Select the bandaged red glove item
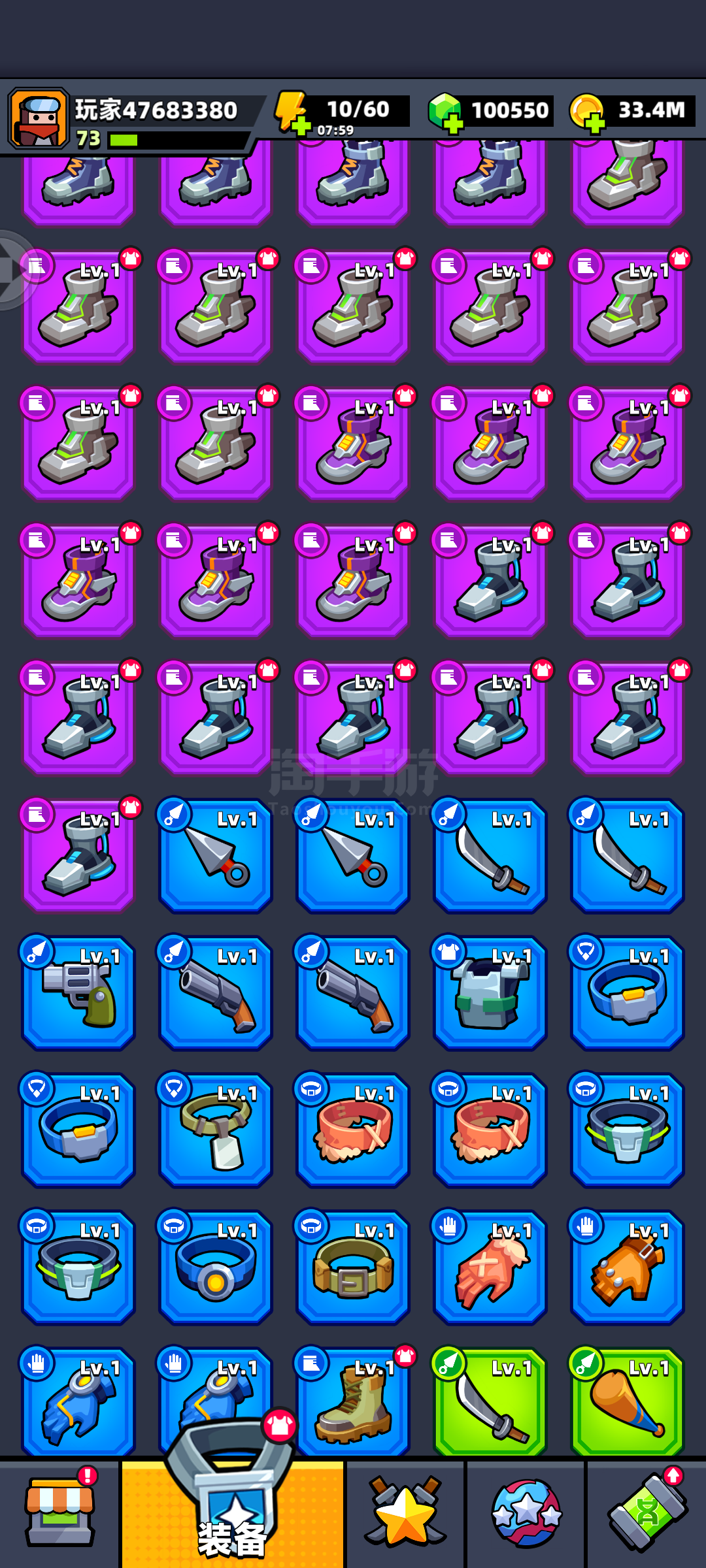 click(490, 1267)
